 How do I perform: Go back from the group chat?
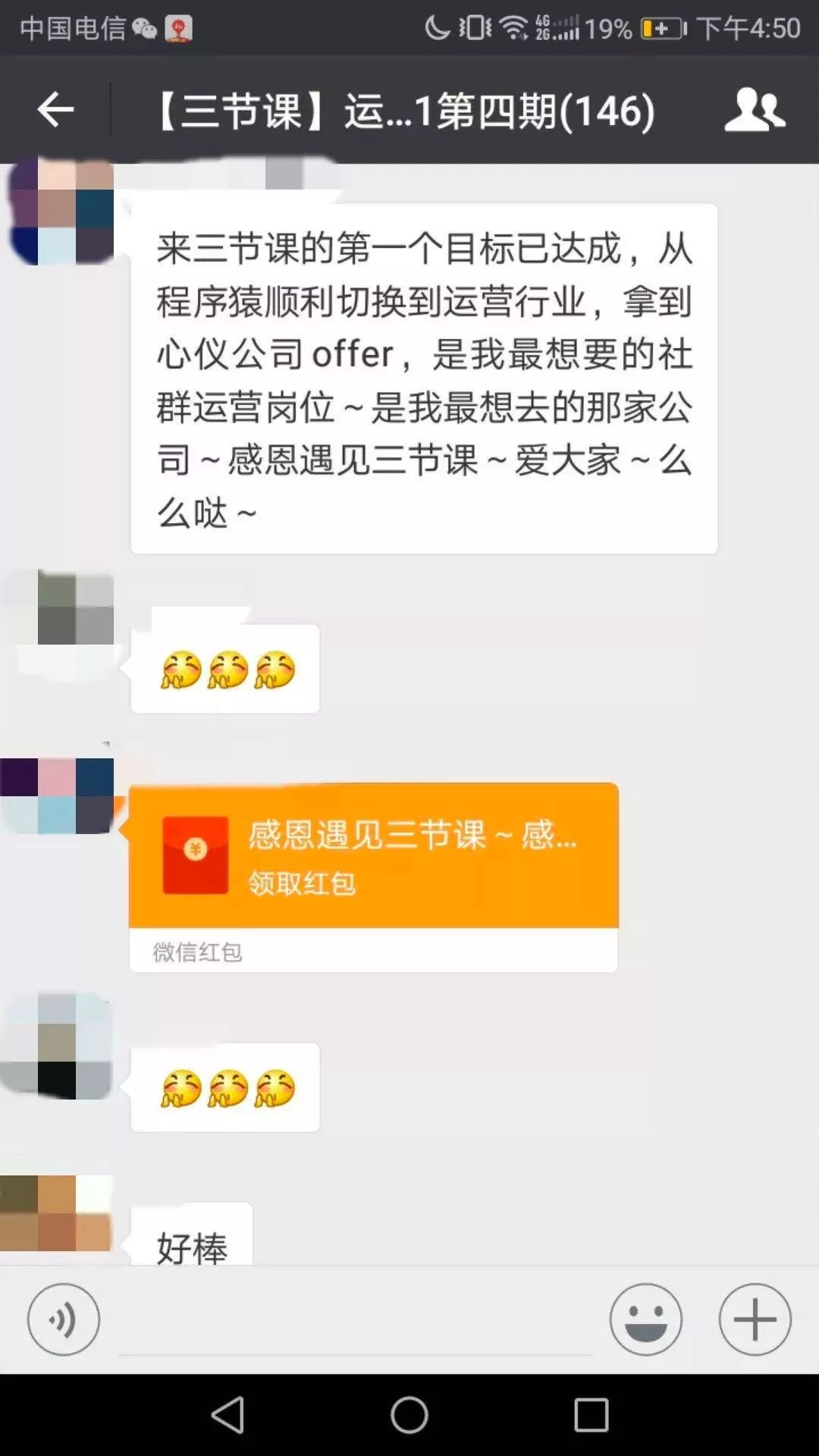pyautogui.click(x=55, y=111)
